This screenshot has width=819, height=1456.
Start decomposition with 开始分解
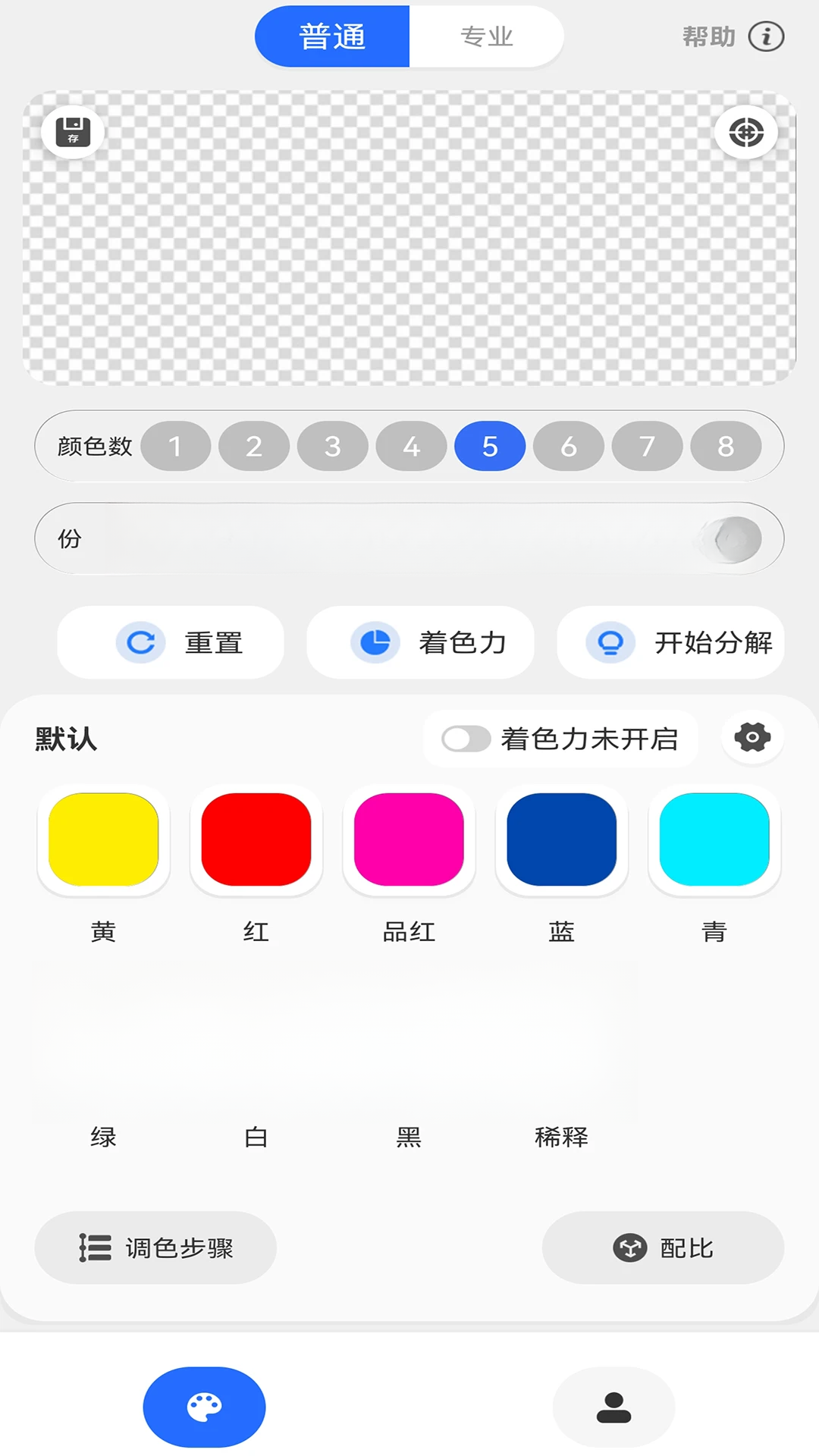pyautogui.click(x=670, y=642)
